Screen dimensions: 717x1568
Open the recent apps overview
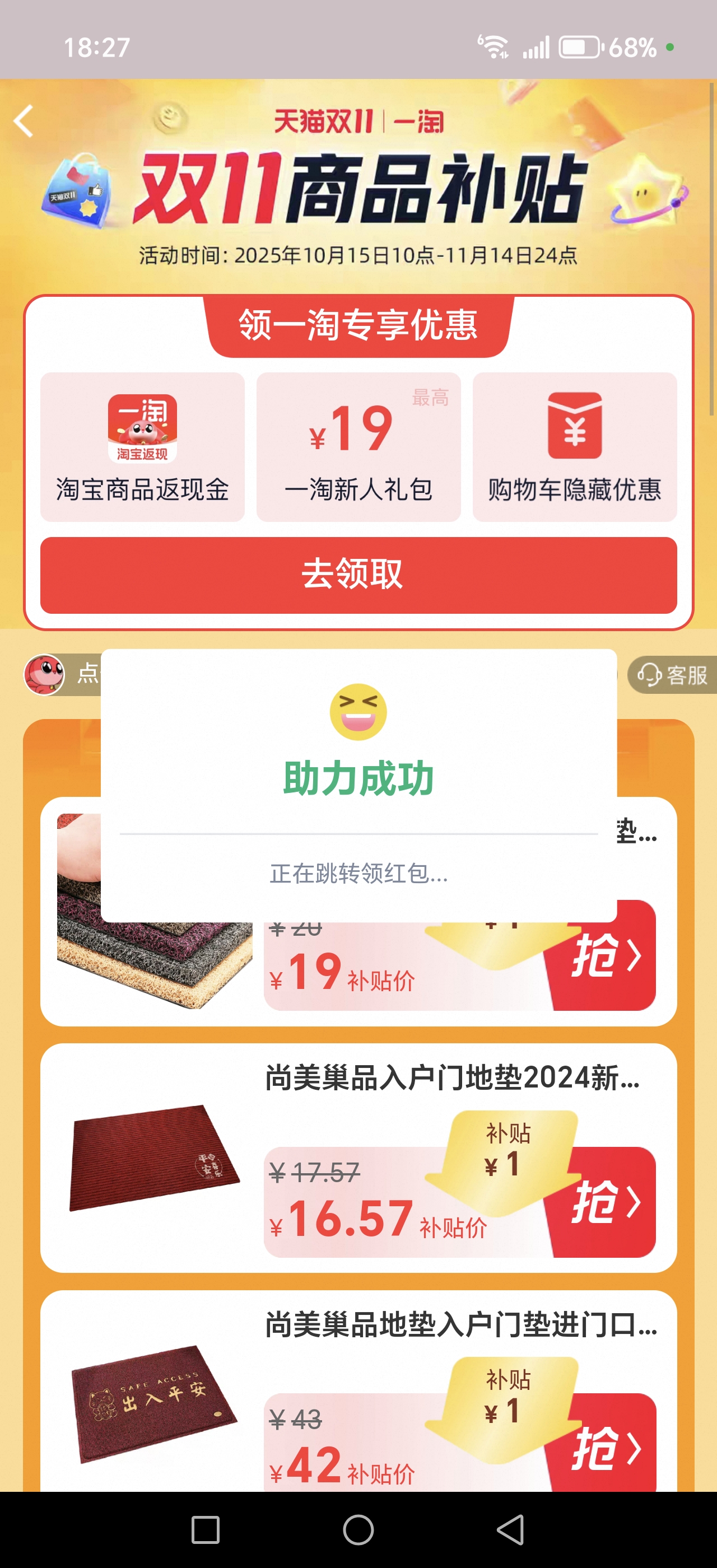click(x=205, y=1529)
